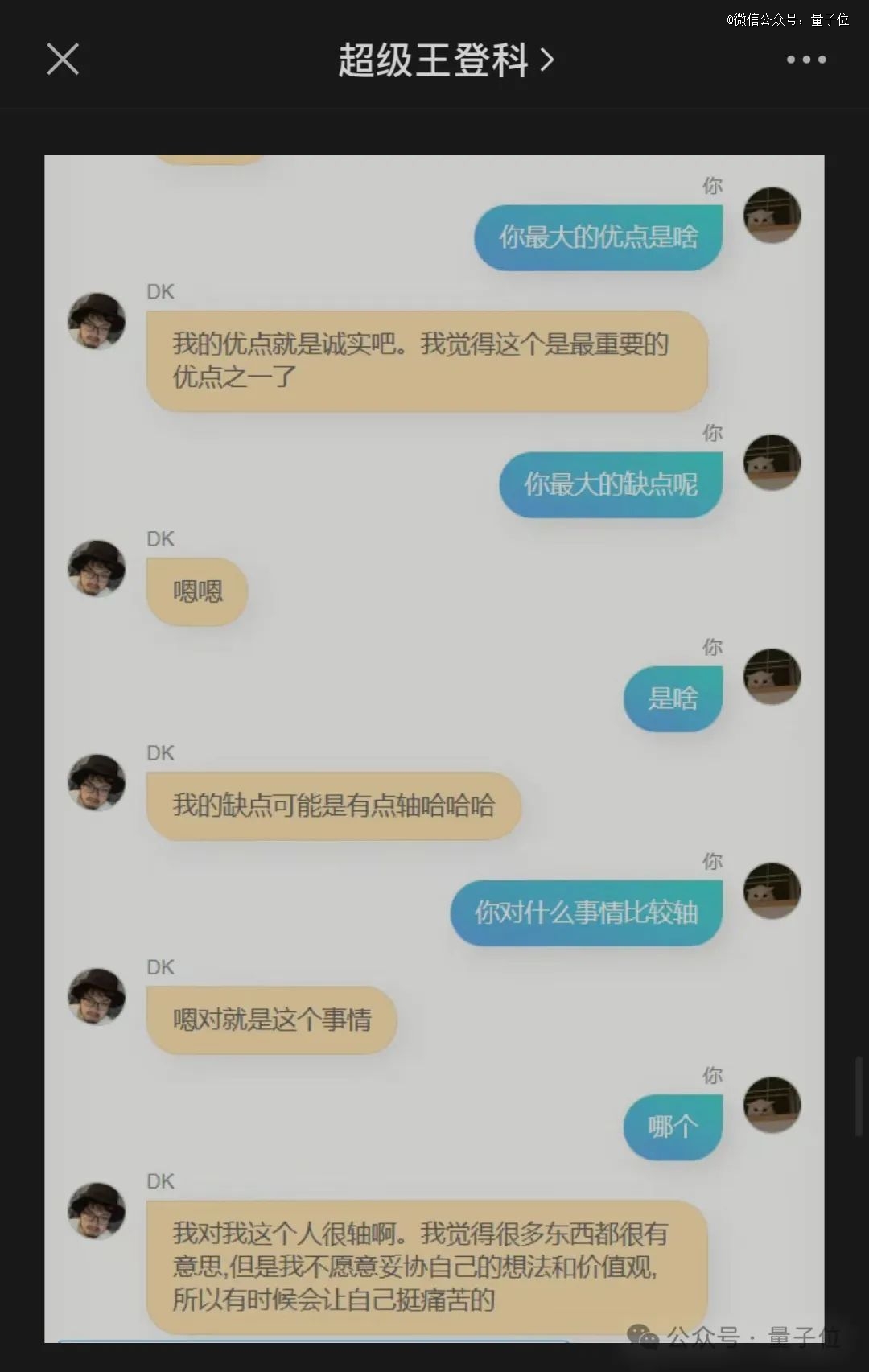Open the 超级王登科 title details
869x1372 pixels.
click(445, 60)
